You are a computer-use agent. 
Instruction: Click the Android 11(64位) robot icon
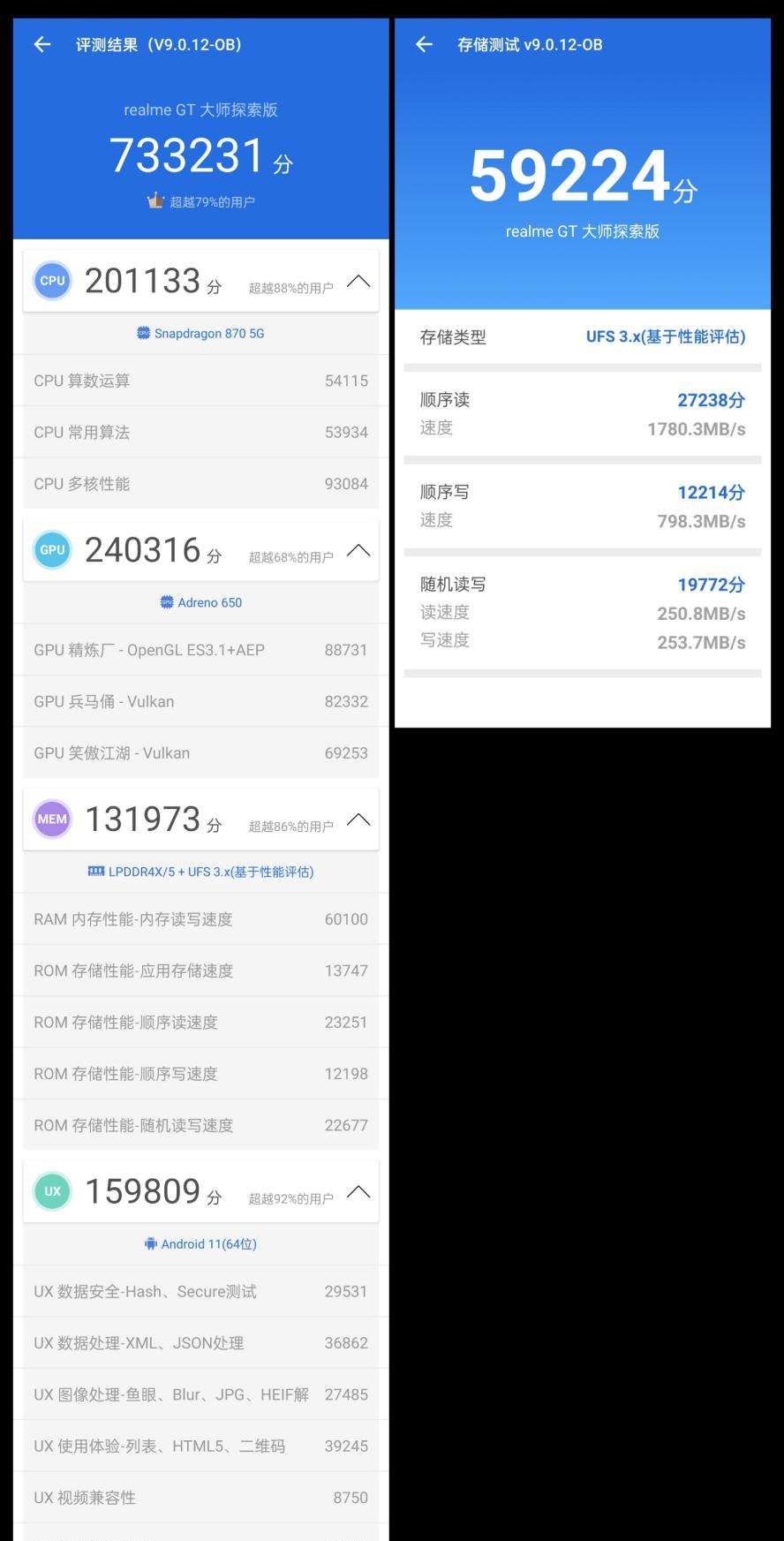tap(150, 1243)
